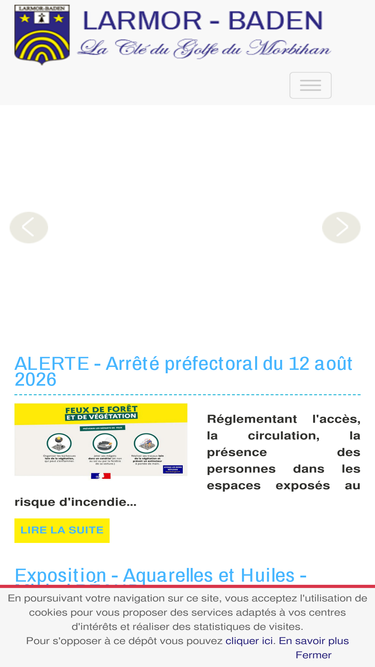Tap the Larmor-Baden site header

(x=173, y=34)
